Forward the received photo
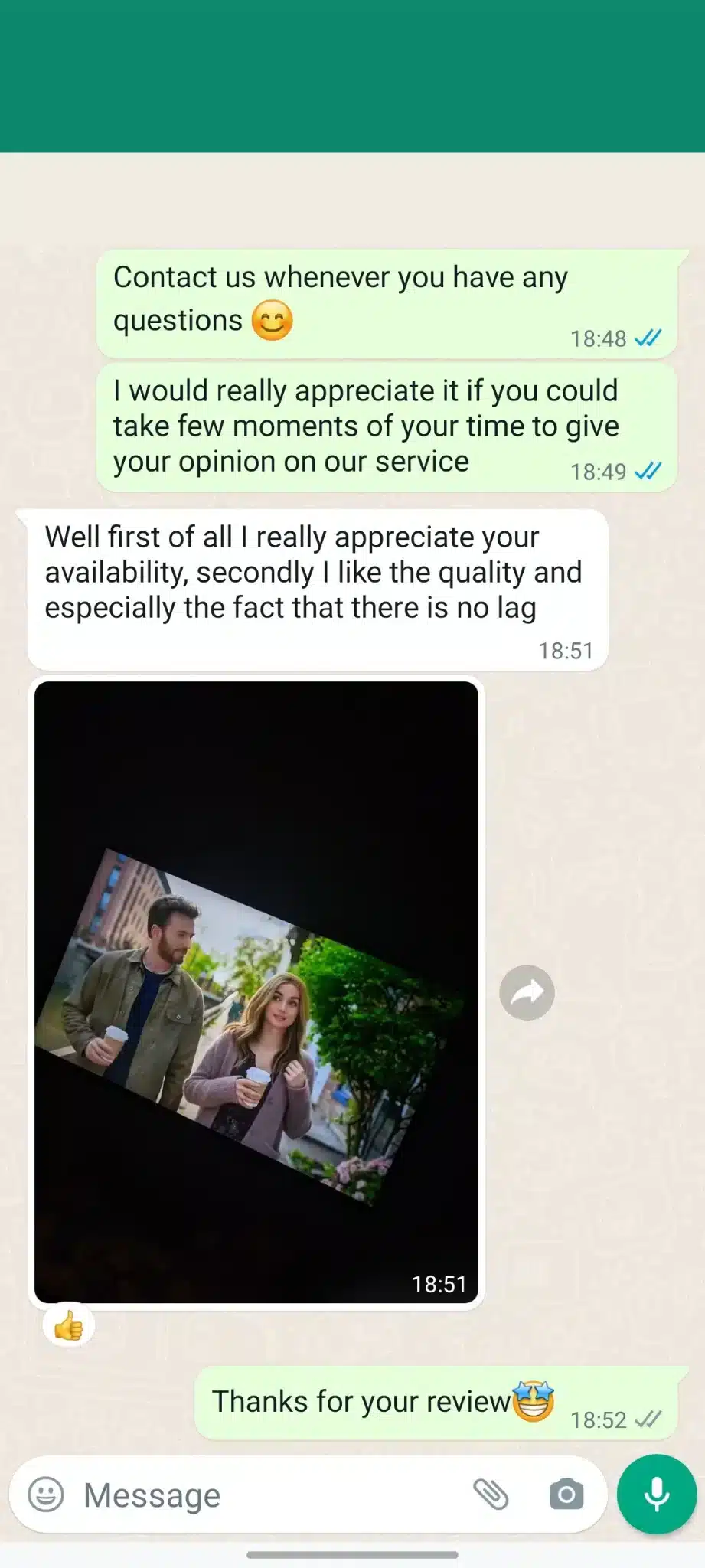 [x=527, y=992]
